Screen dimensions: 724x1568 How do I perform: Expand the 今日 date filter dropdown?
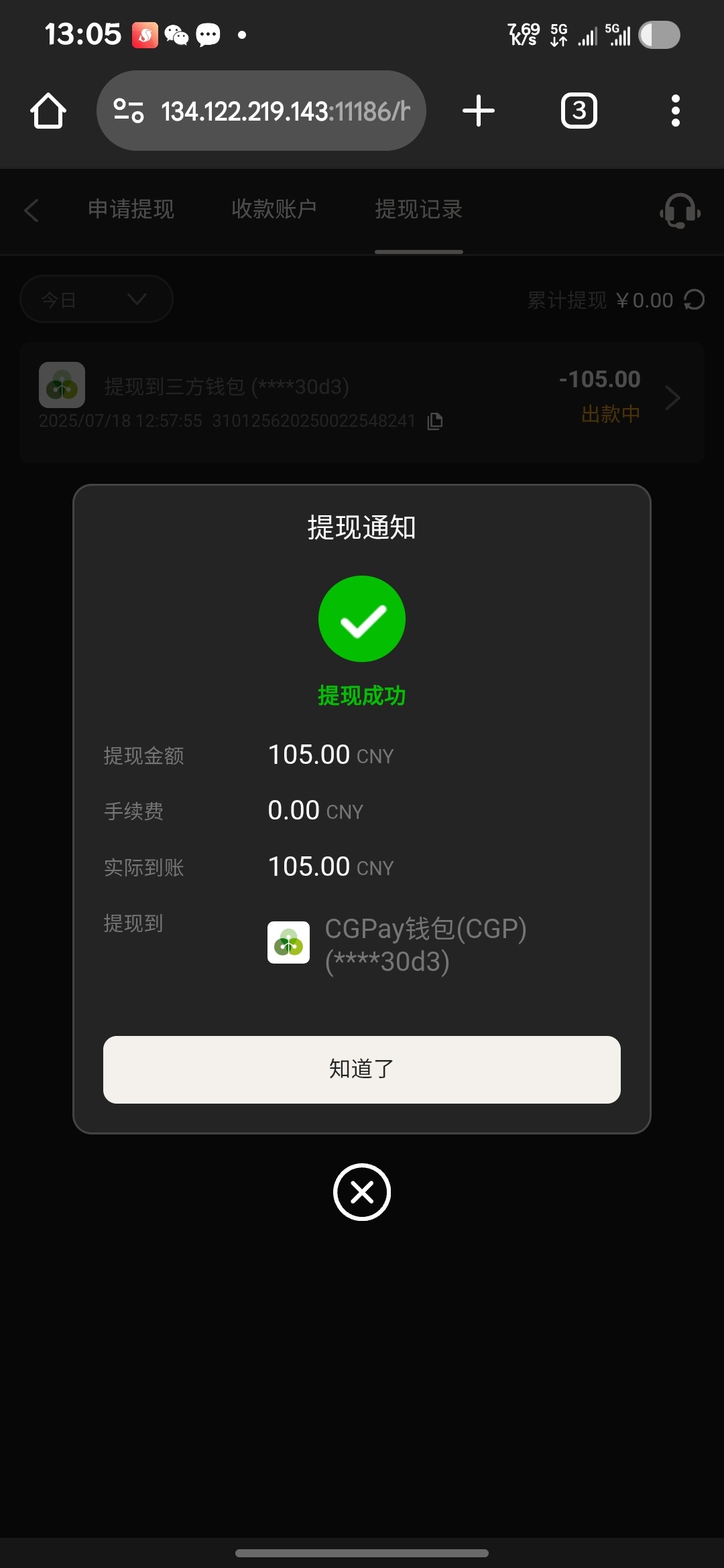click(x=97, y=299)
